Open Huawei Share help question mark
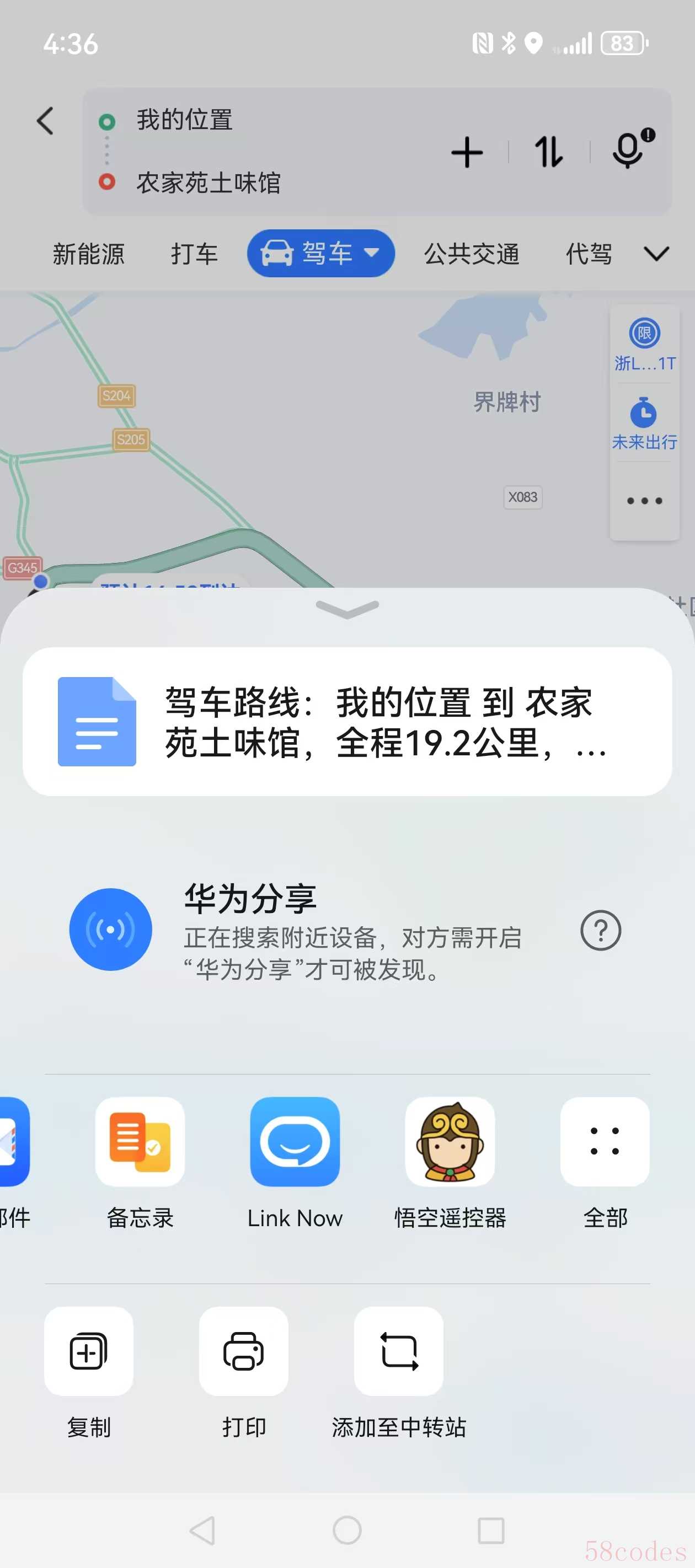The height and width of the screenshot is (1568, 695). (600, 930)
